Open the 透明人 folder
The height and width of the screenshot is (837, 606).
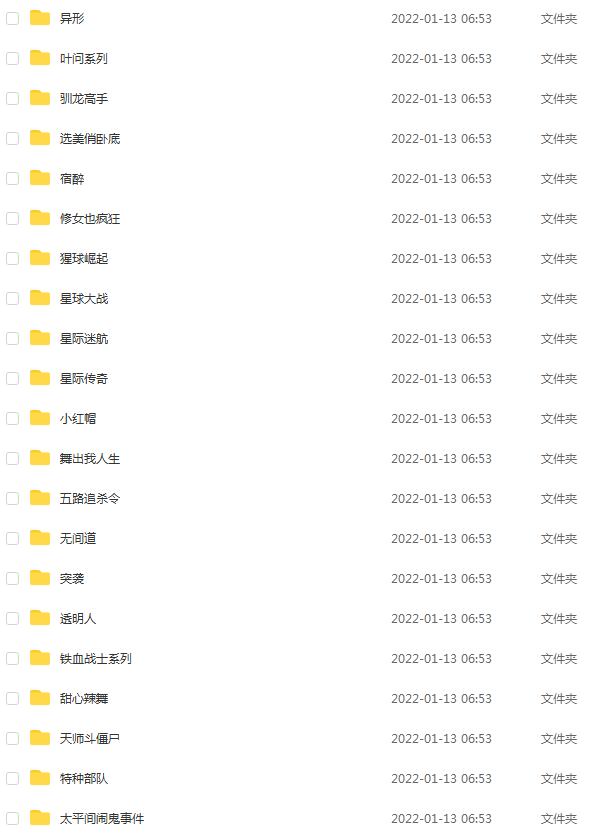coord(78,618)
